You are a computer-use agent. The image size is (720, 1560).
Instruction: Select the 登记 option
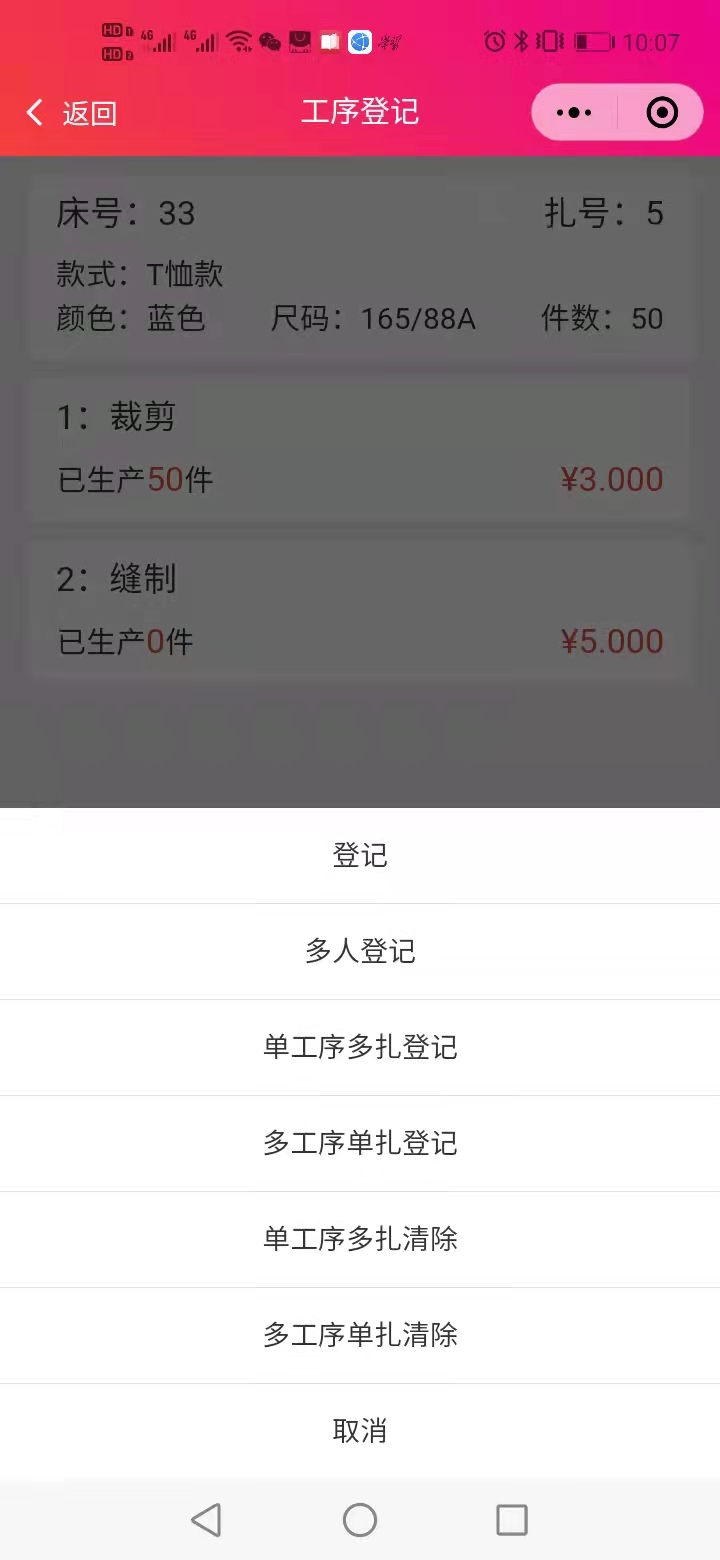(x=360, y=856)
